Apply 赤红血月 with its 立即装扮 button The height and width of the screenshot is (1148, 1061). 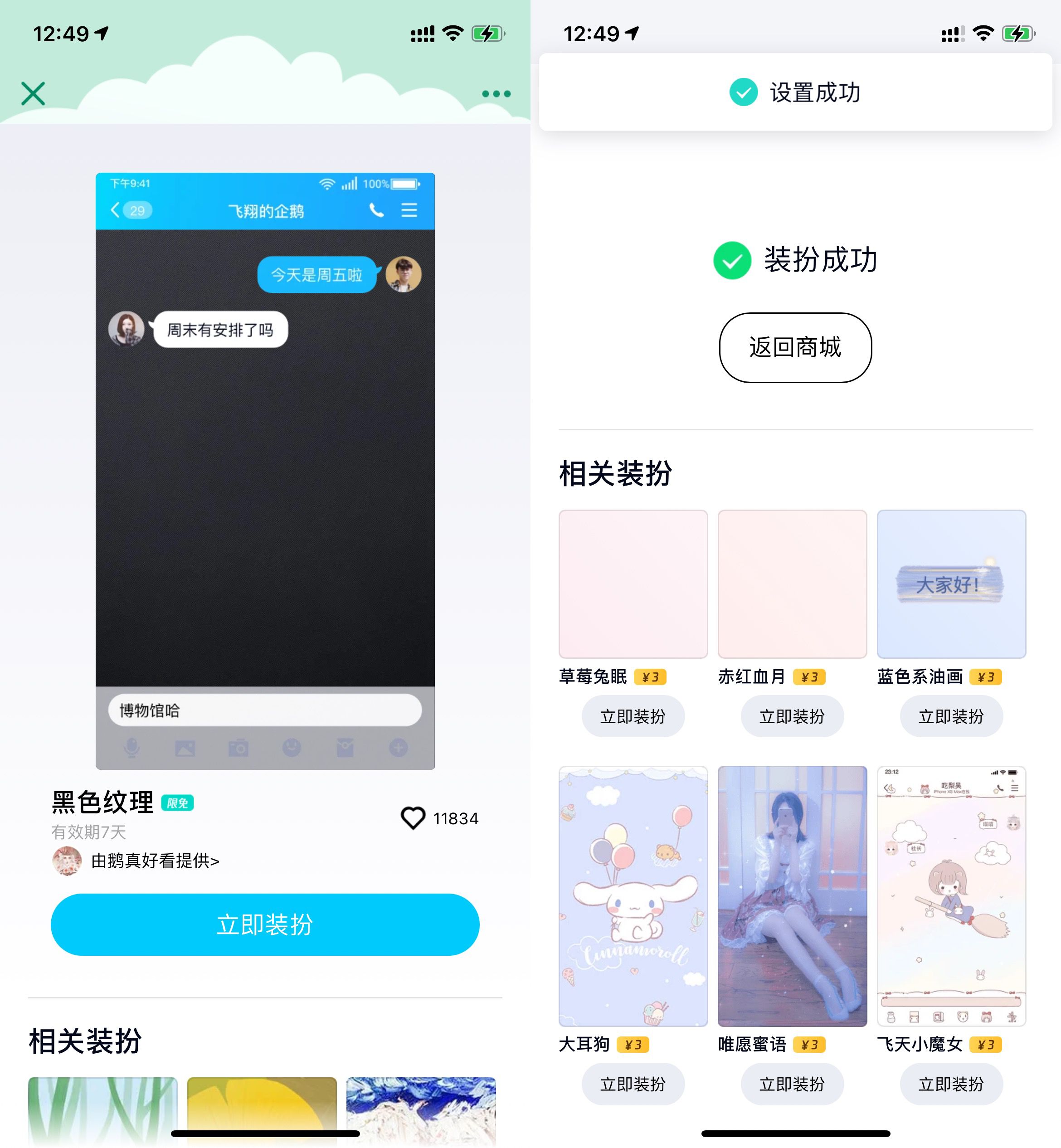coord(792,716)
